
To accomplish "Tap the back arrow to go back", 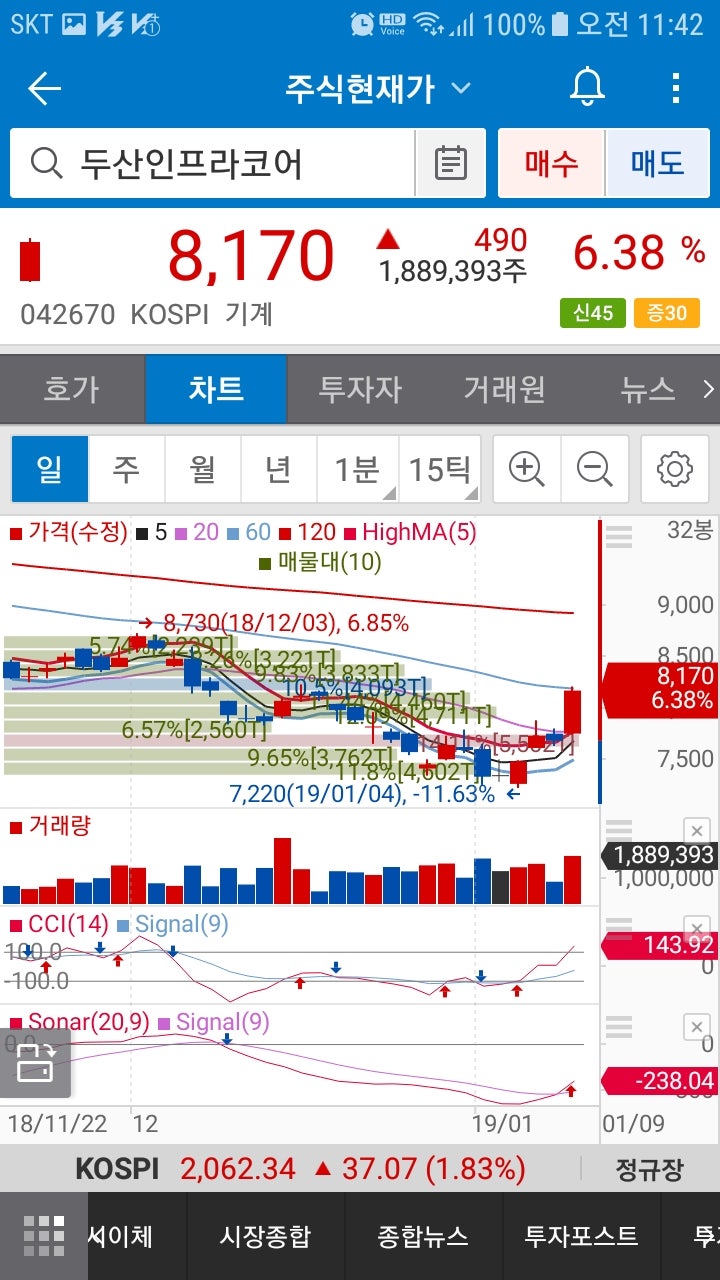I will pos(42,88).
